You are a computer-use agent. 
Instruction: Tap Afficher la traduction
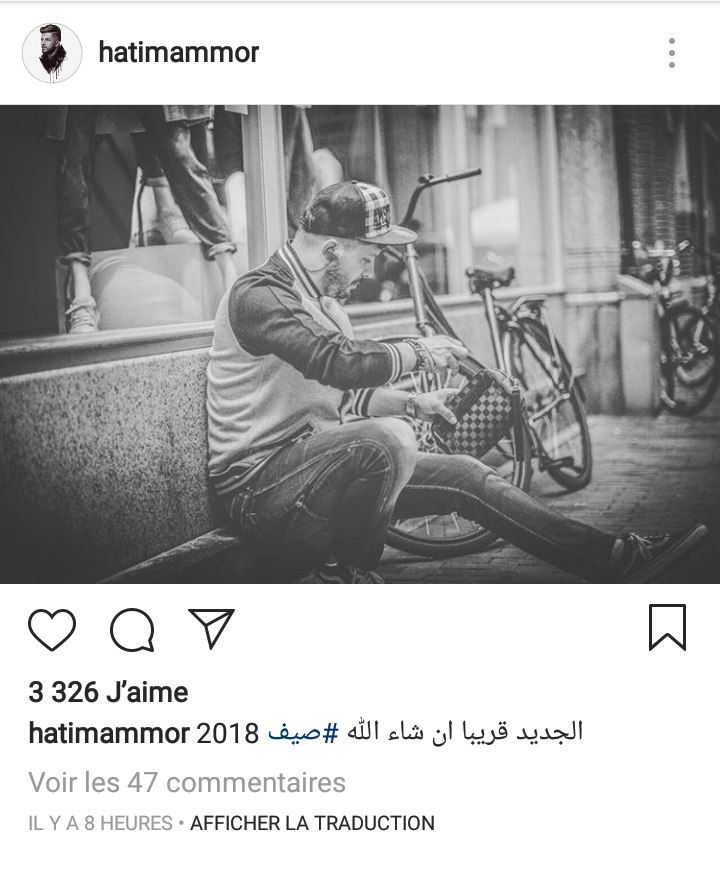click(312, 823)
